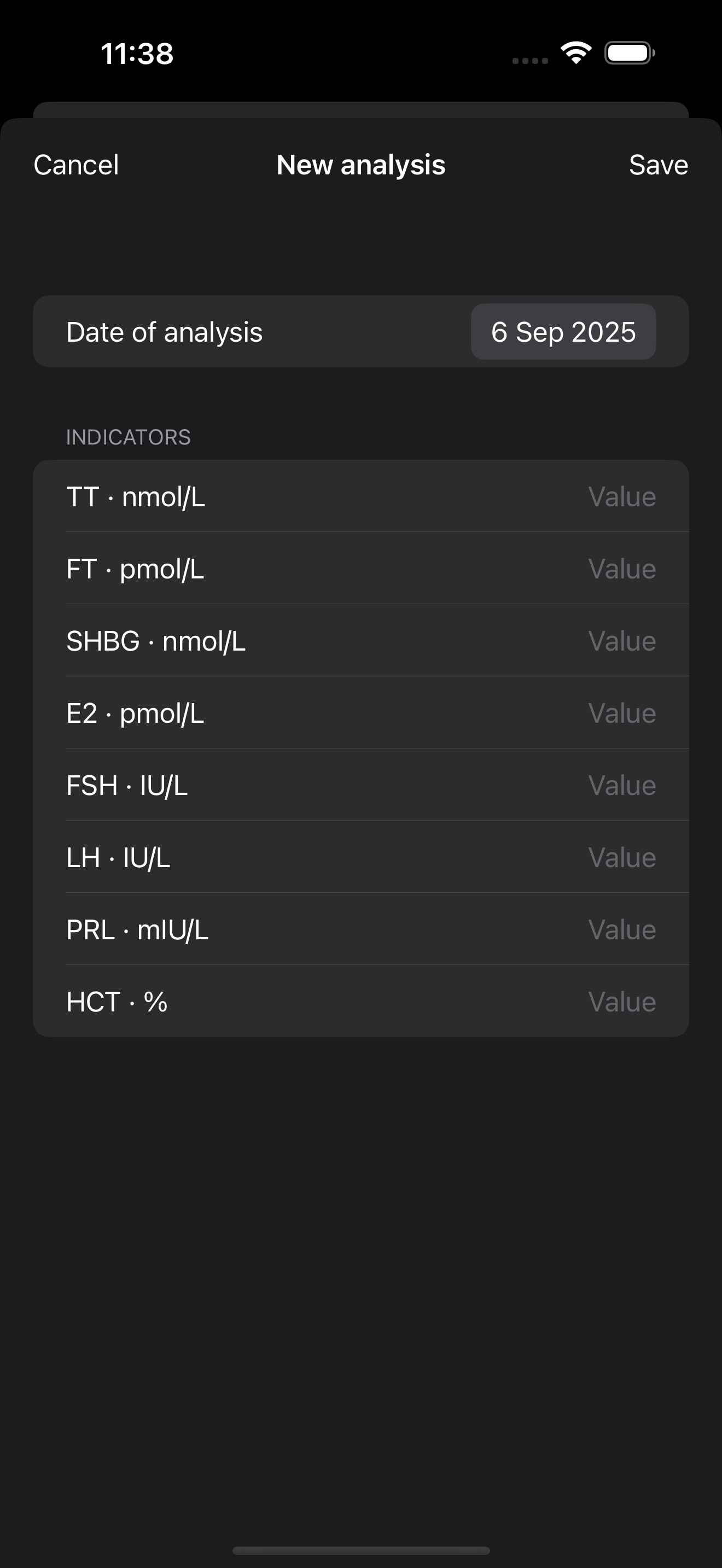Save the new analysis
The width and height of the screenshot is (722, 1568).
coord(658,165)
